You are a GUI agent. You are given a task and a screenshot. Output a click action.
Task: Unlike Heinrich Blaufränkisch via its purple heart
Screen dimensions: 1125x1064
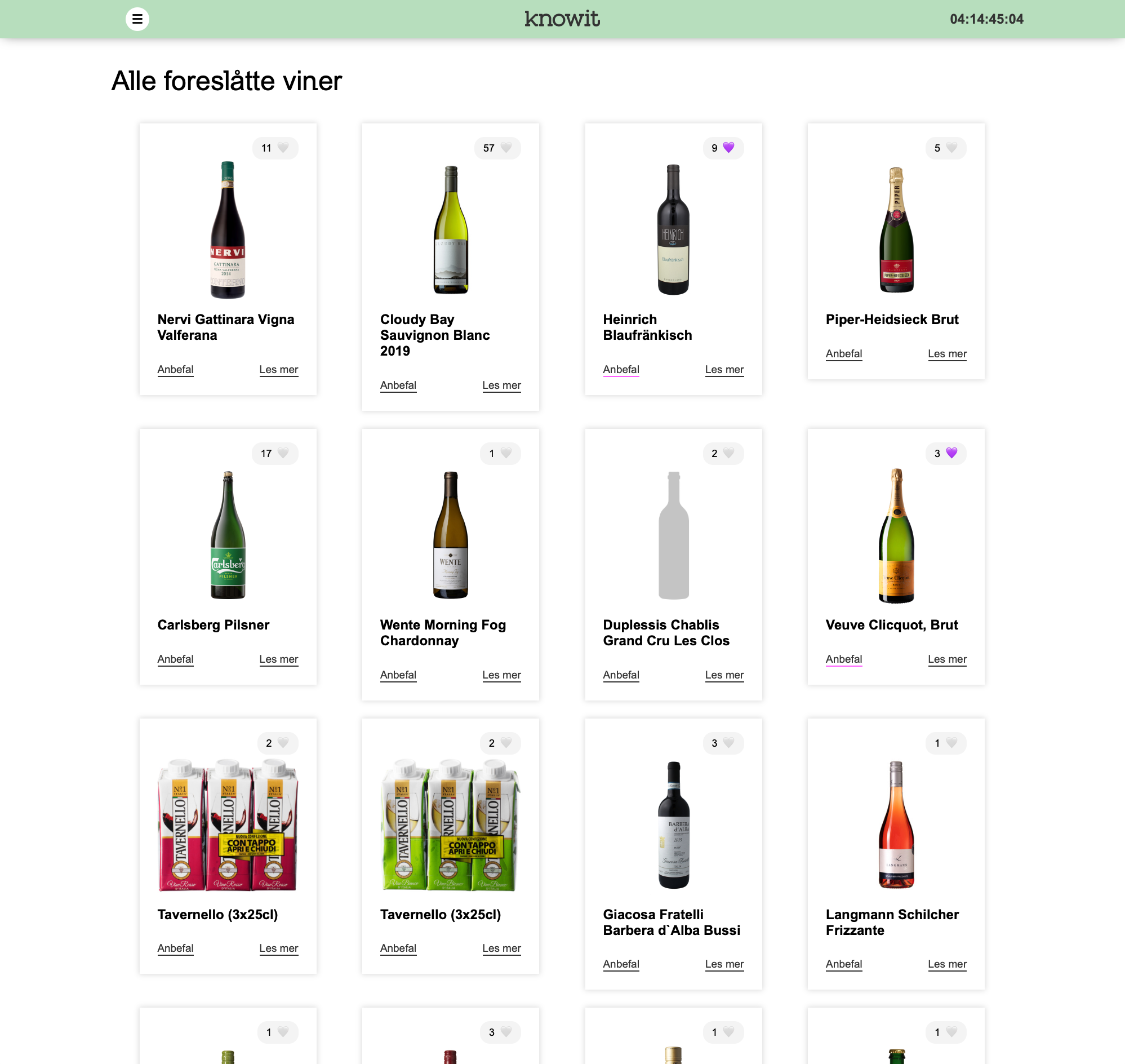point(728,148)
